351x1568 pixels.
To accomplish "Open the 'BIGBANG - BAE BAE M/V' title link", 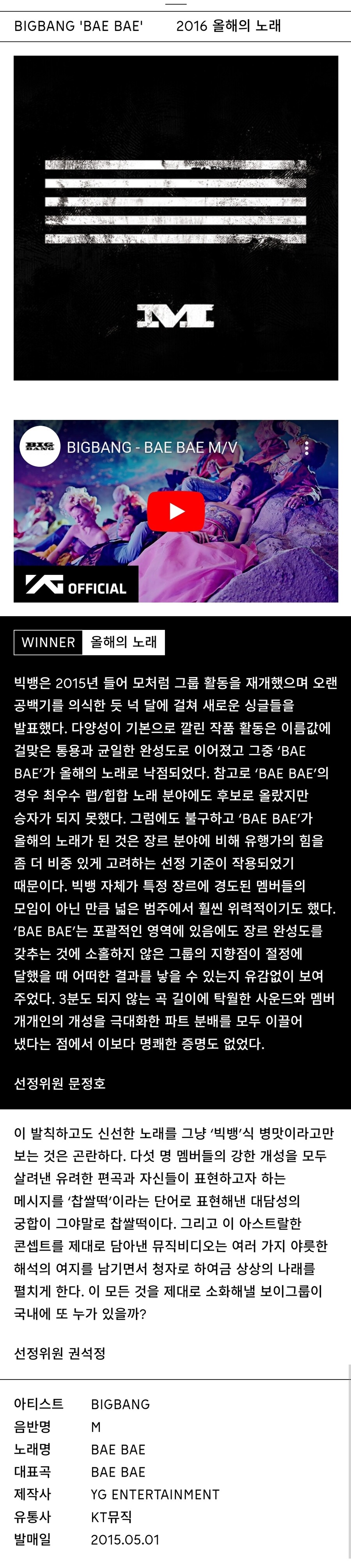I will pos(152,447).
